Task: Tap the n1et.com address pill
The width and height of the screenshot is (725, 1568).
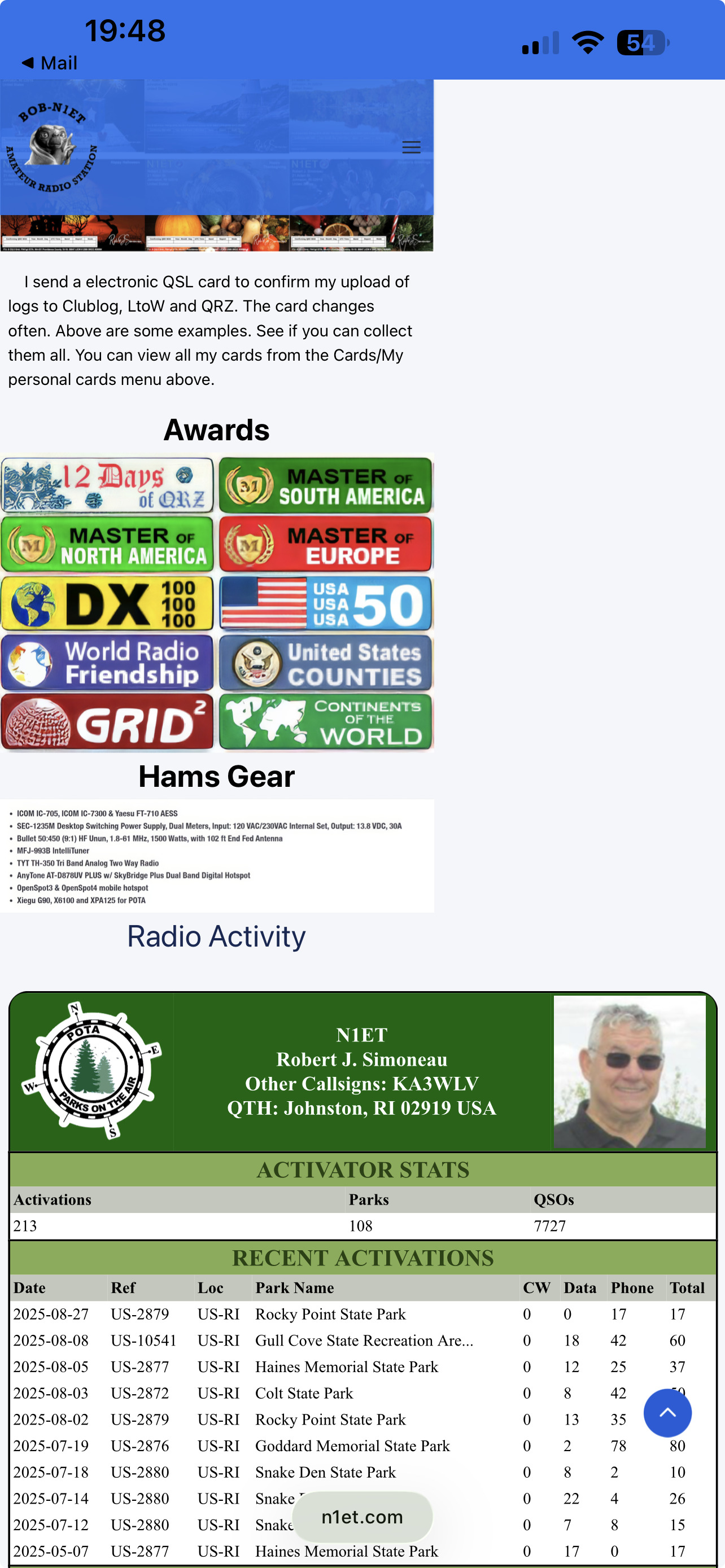Action: pyautogui.click(x=362, y=1516)
